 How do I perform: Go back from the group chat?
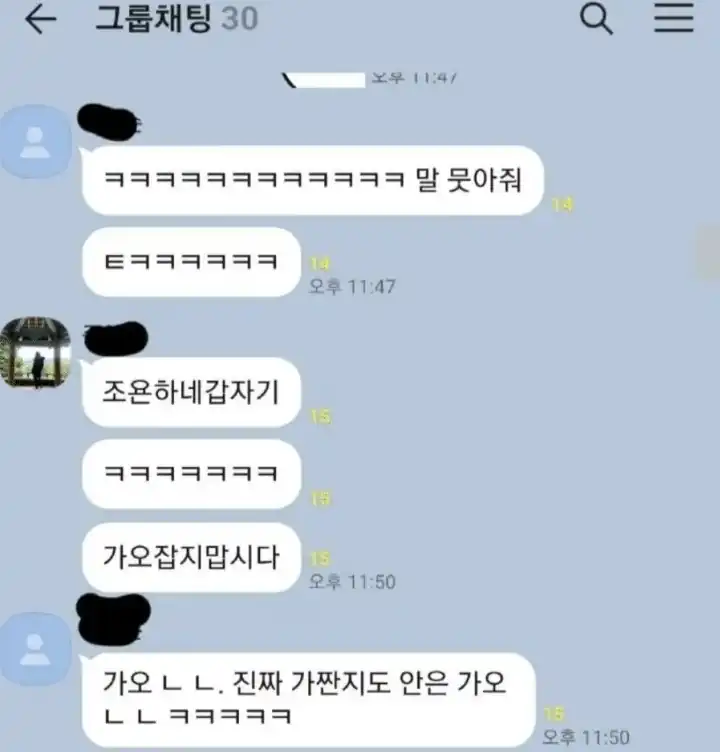(40, 20)
